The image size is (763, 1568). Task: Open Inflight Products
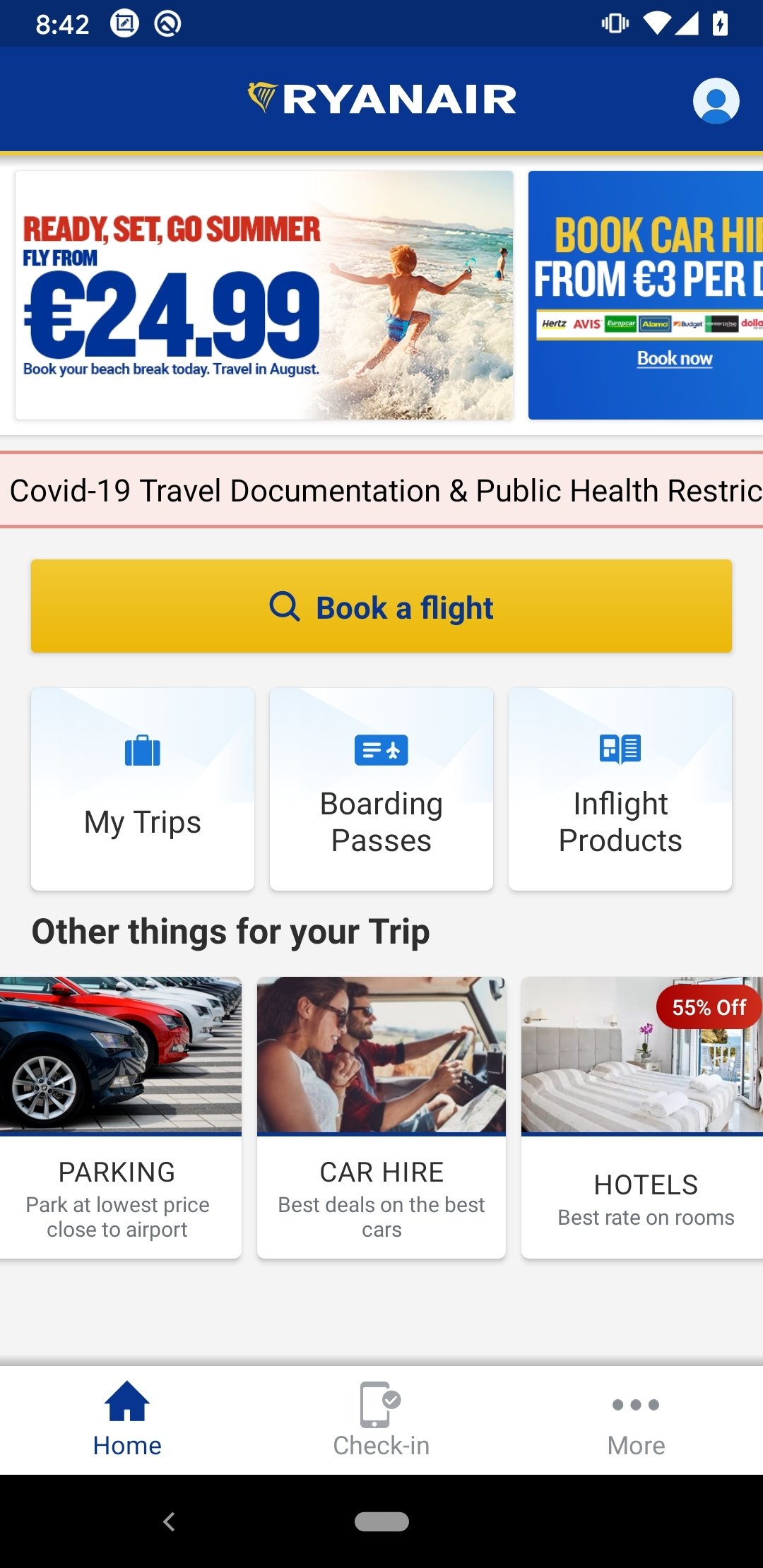tap(620, 789)
